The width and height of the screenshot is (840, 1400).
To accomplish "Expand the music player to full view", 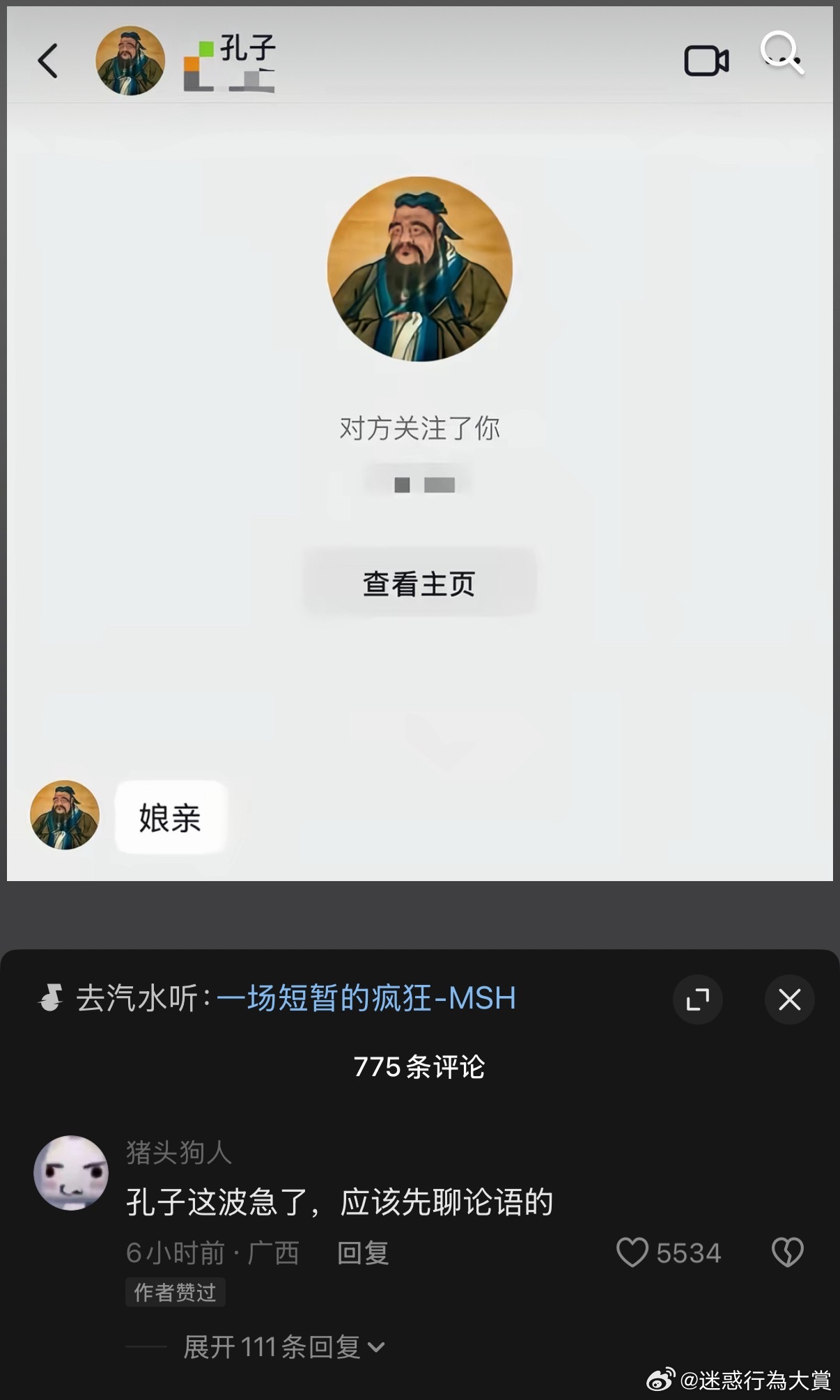I will tap(699, 1000).
